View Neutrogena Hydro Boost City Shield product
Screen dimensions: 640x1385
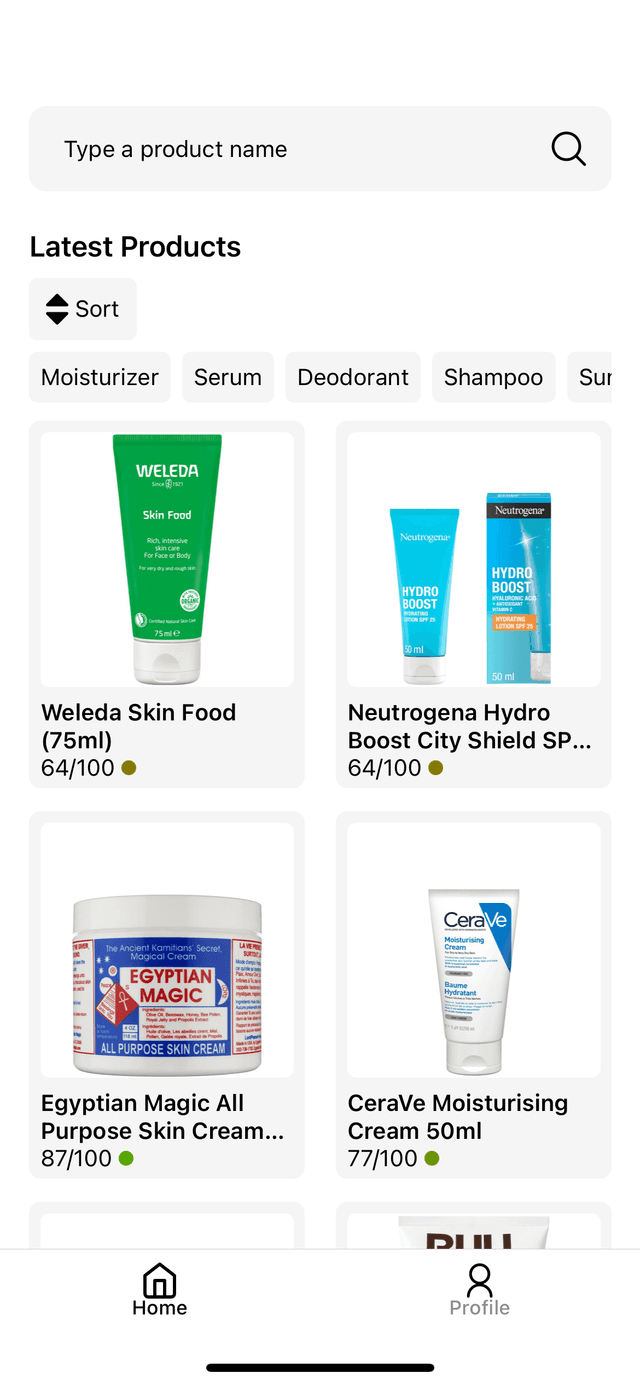(473, 604)
